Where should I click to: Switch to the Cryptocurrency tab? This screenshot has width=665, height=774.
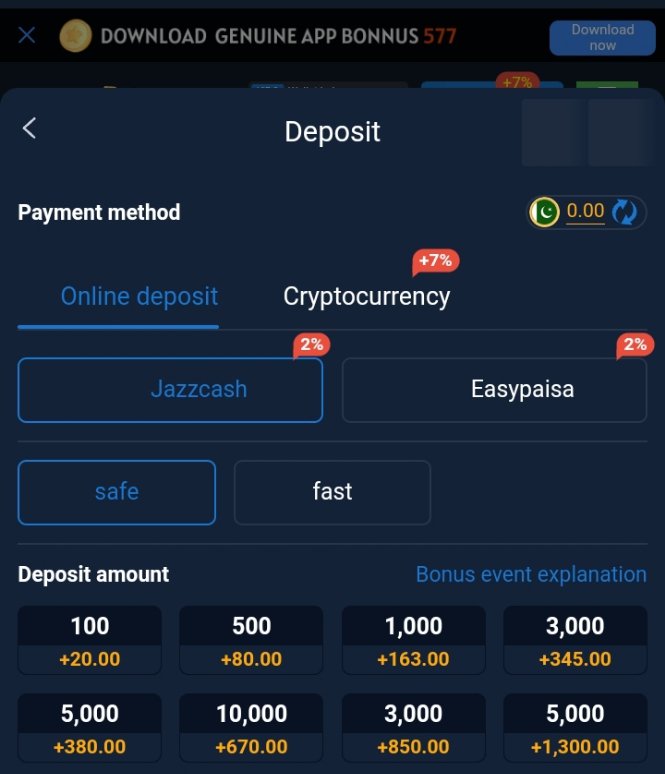coord(366,296)
